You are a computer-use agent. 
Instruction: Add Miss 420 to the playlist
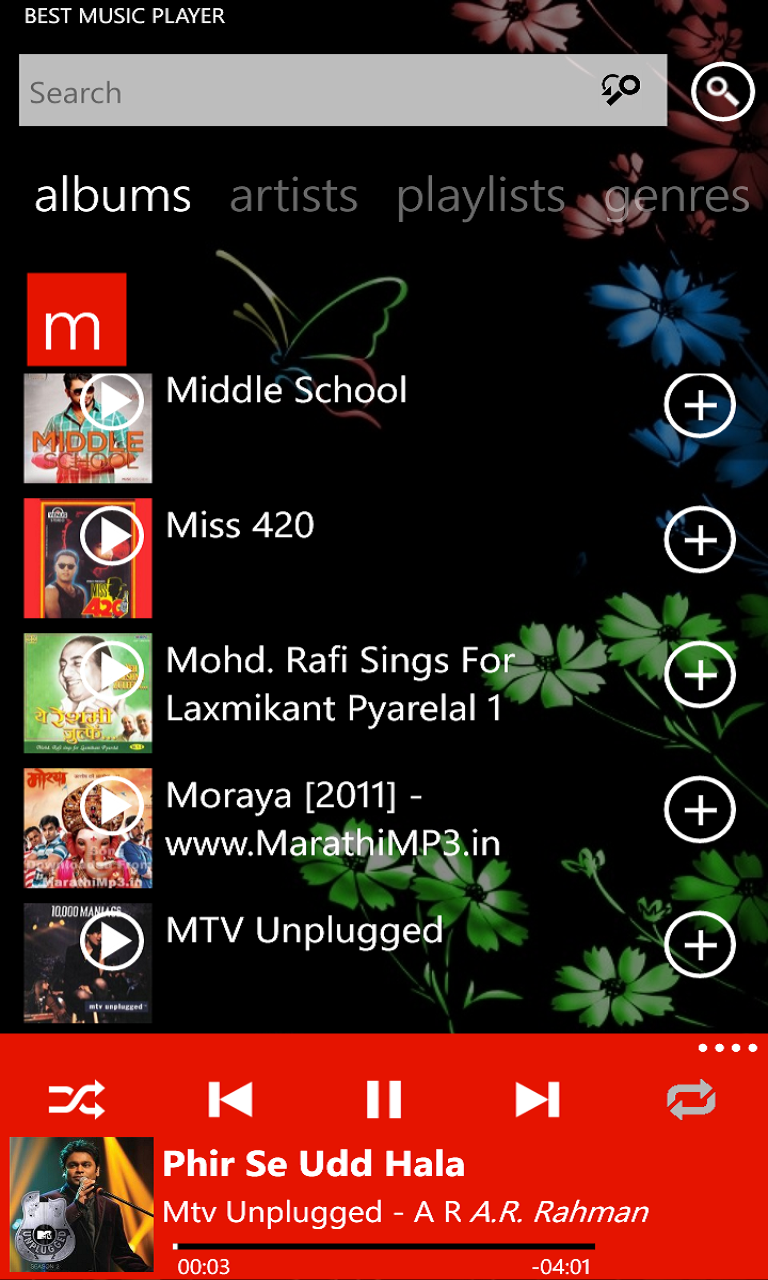click(699, 539)
